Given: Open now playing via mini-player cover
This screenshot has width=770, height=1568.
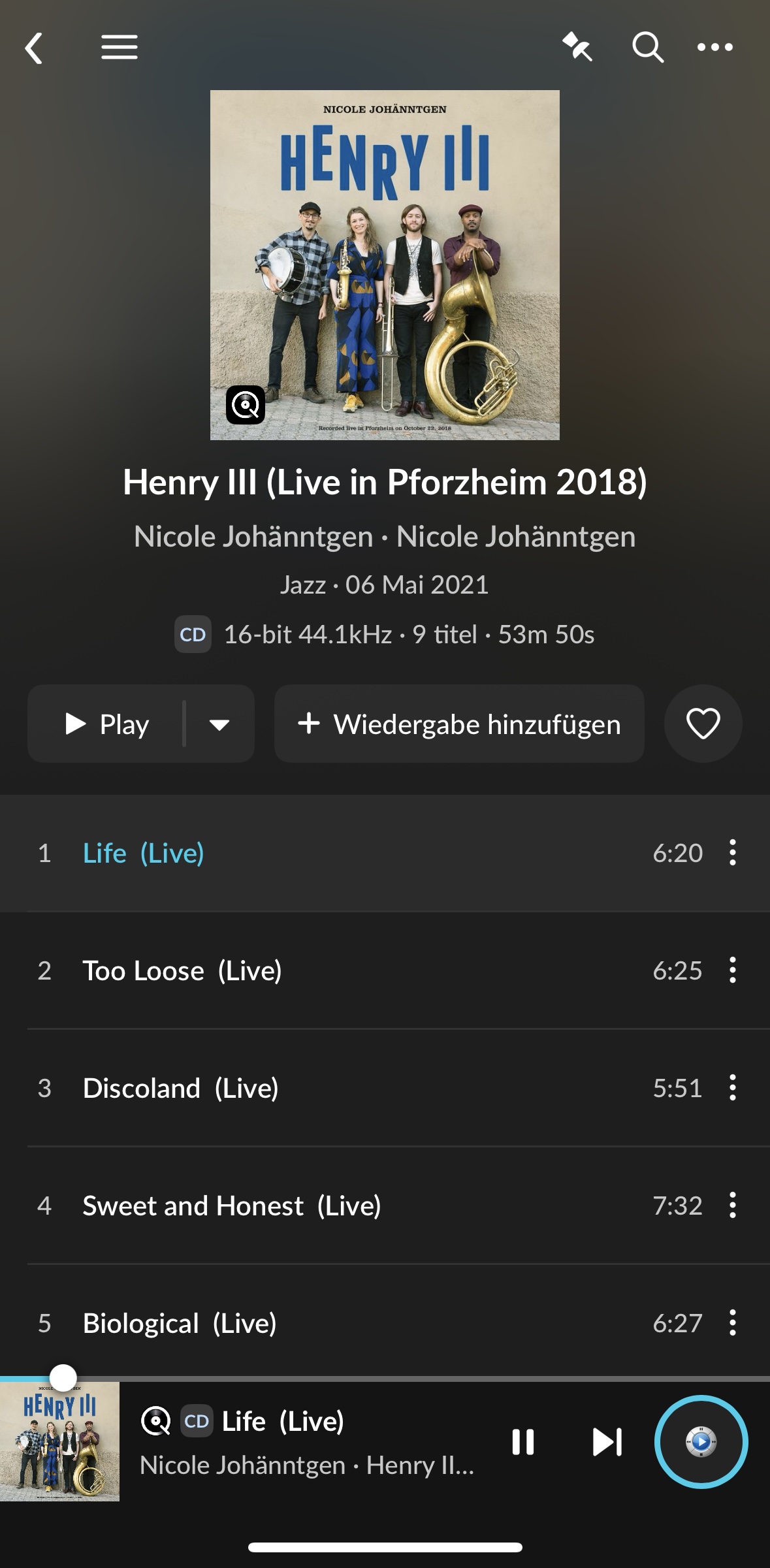Looking at the screenshot, I should [x=59, y=1442].
